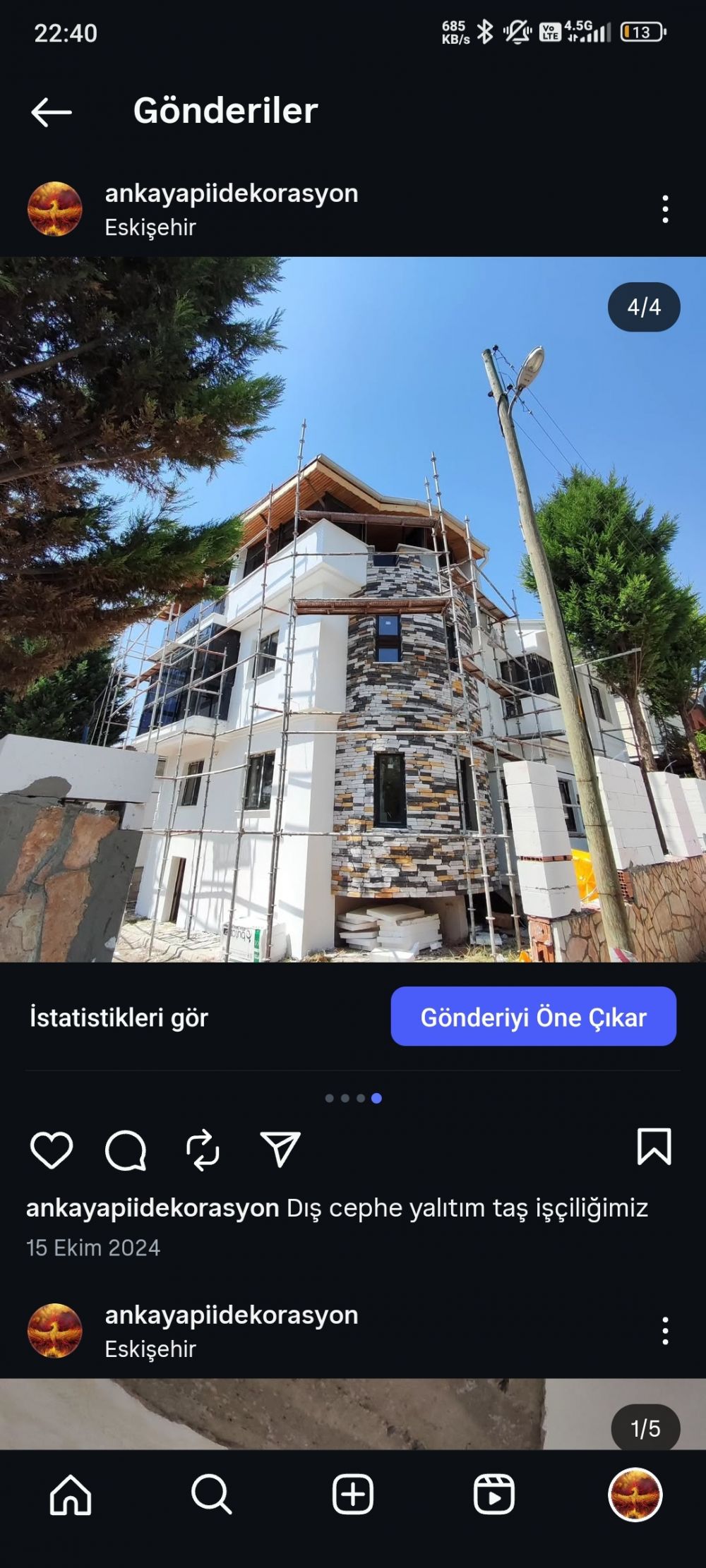Image resolution: width=706 pixels, height=1568 pixels.
Task: Switch to the Reels tab
Action: (493, 1494)
